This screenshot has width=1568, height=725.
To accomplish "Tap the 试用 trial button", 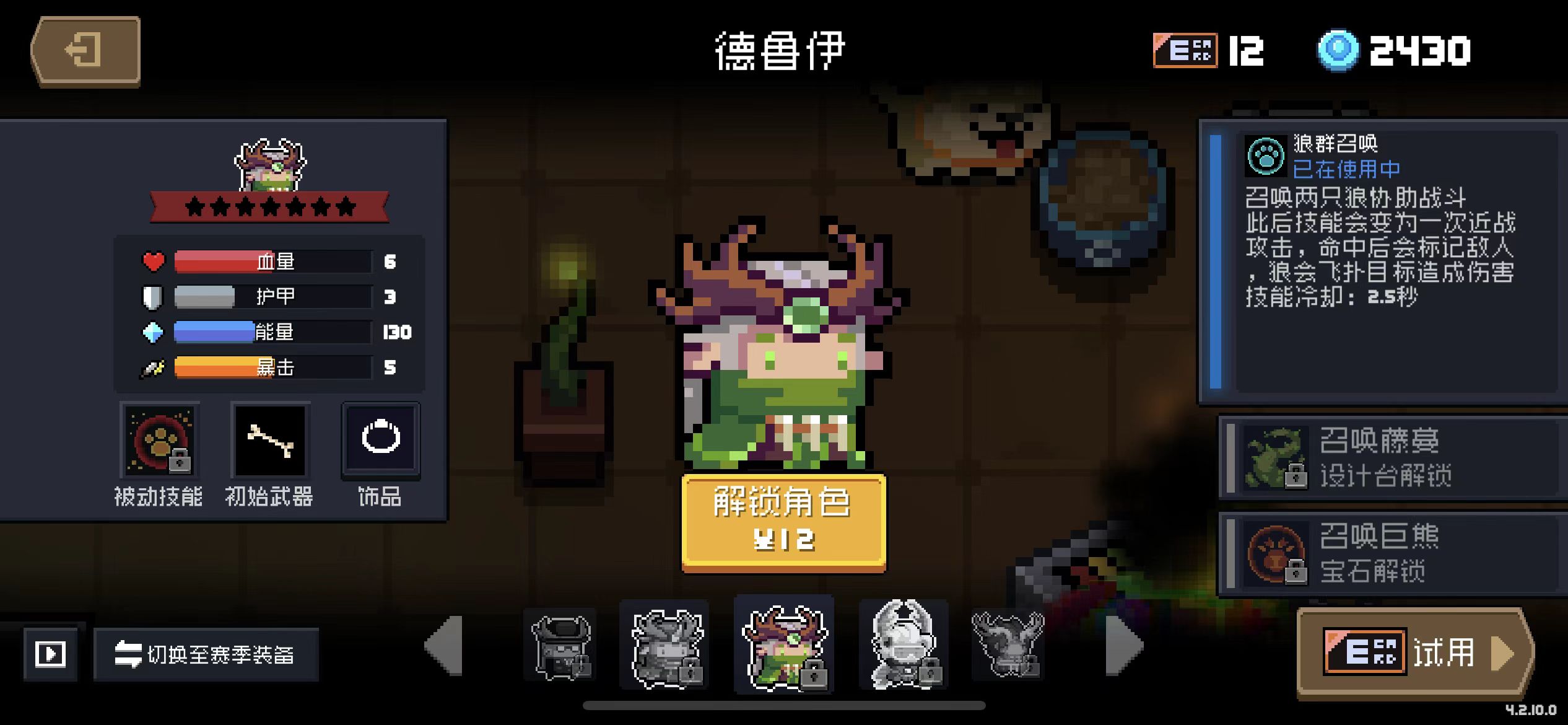I will click(1415, 652).
